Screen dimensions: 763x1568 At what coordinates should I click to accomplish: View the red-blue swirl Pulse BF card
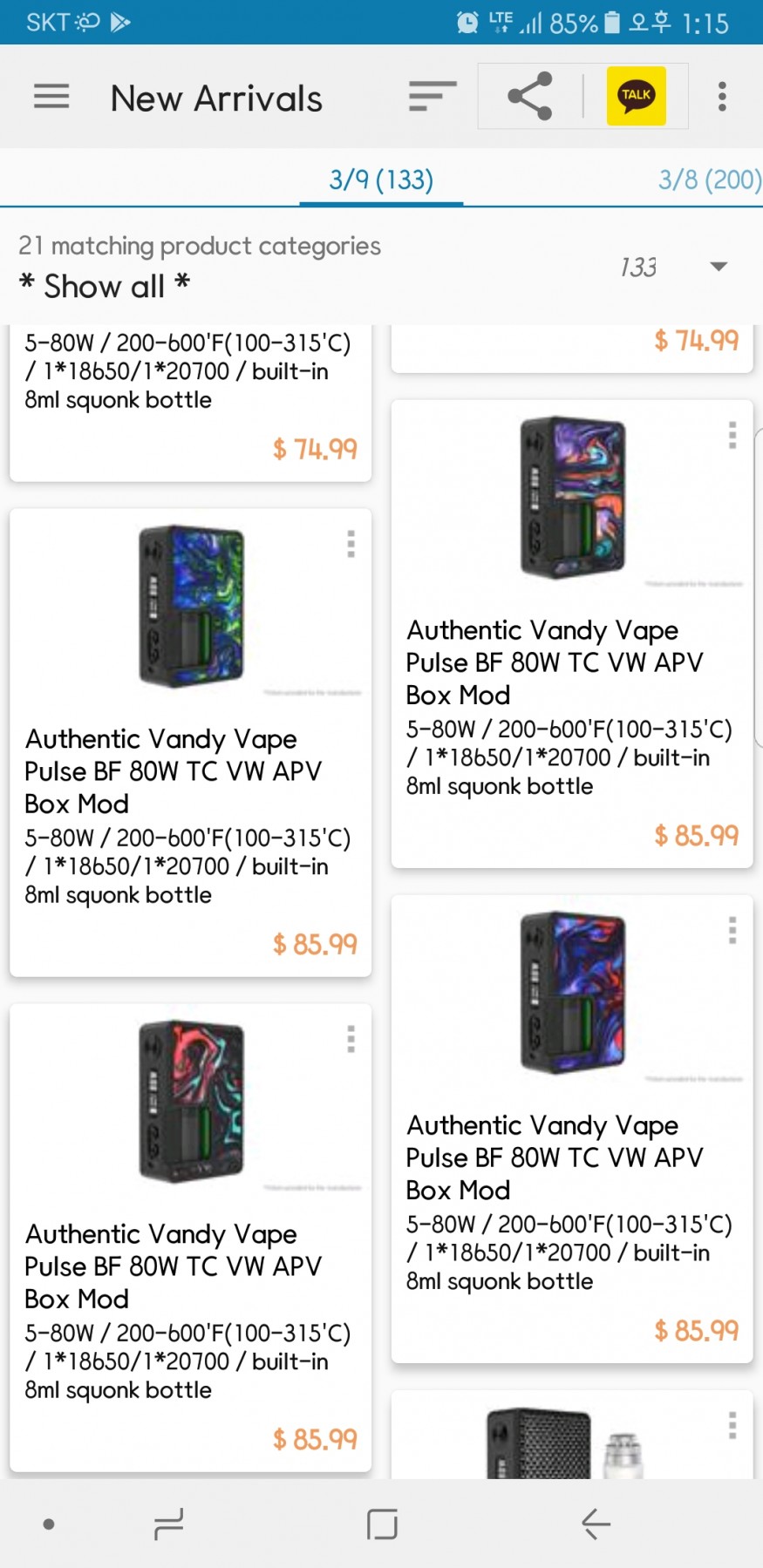[x=571, y=1128]
